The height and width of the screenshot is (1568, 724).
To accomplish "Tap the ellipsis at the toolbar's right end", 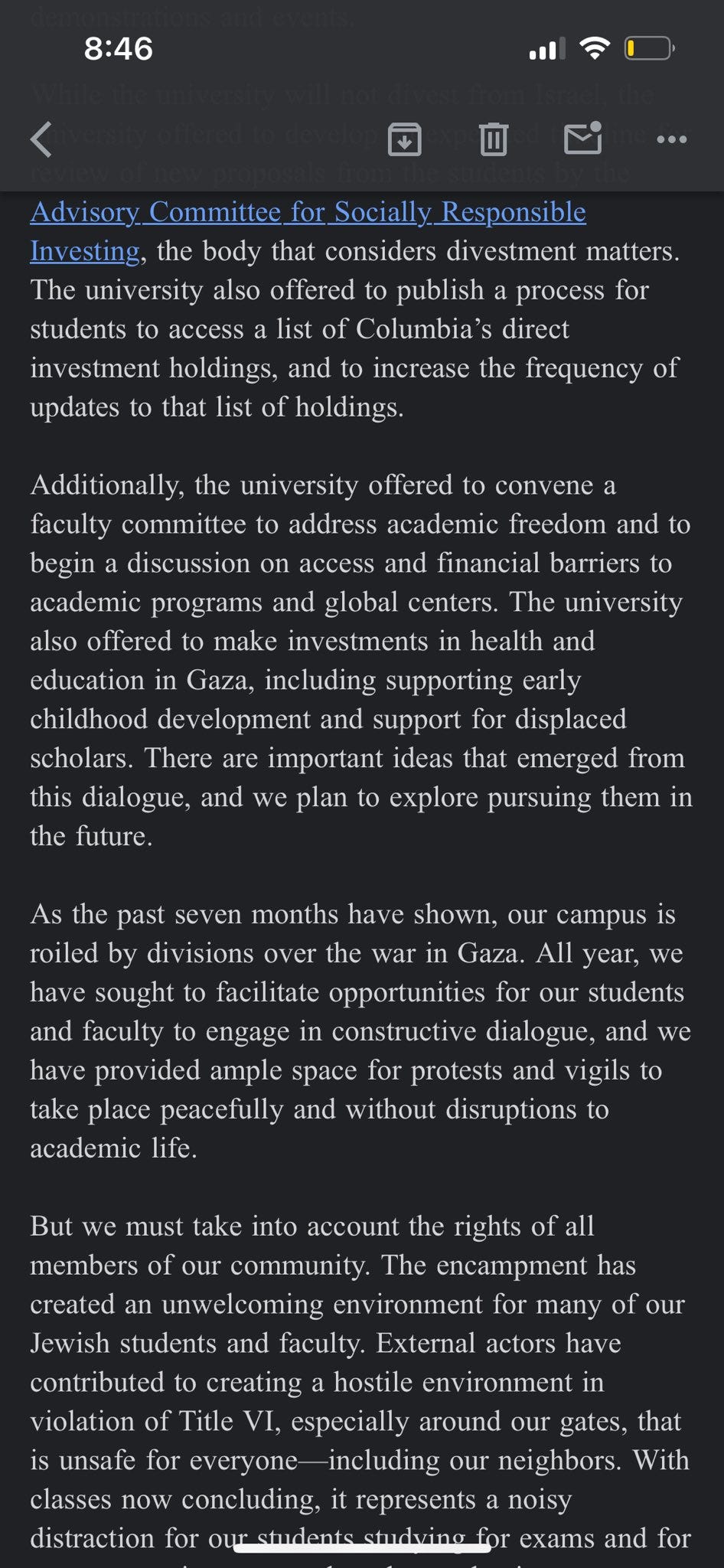I will [671, 140].
